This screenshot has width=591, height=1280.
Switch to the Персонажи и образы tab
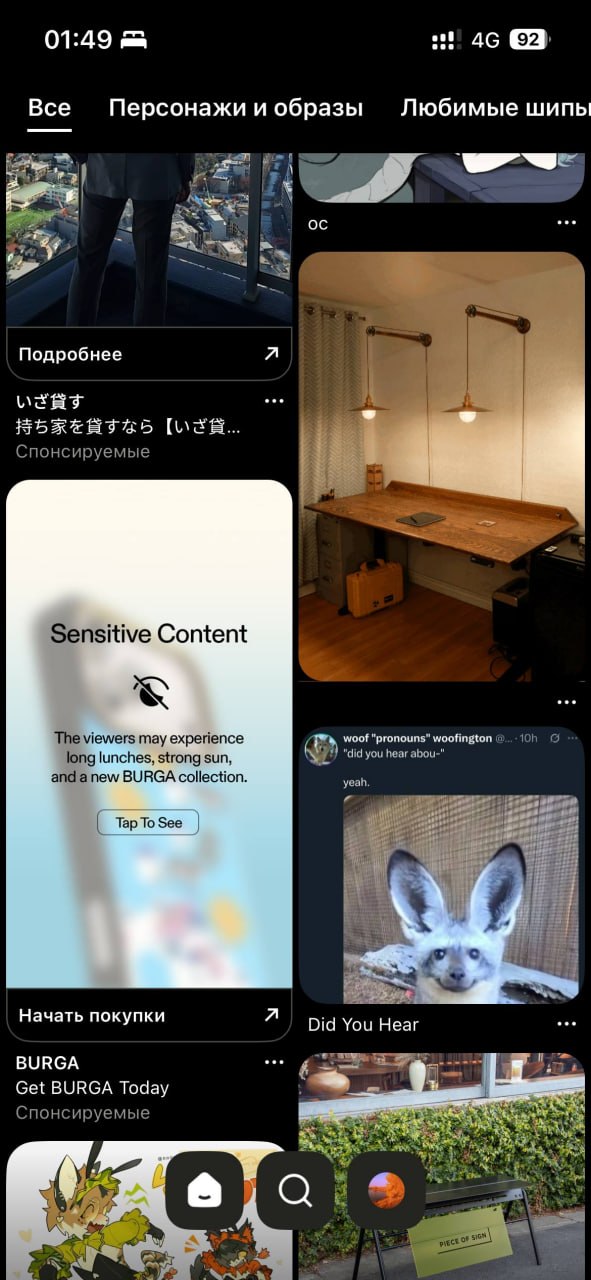click(236, 108)
